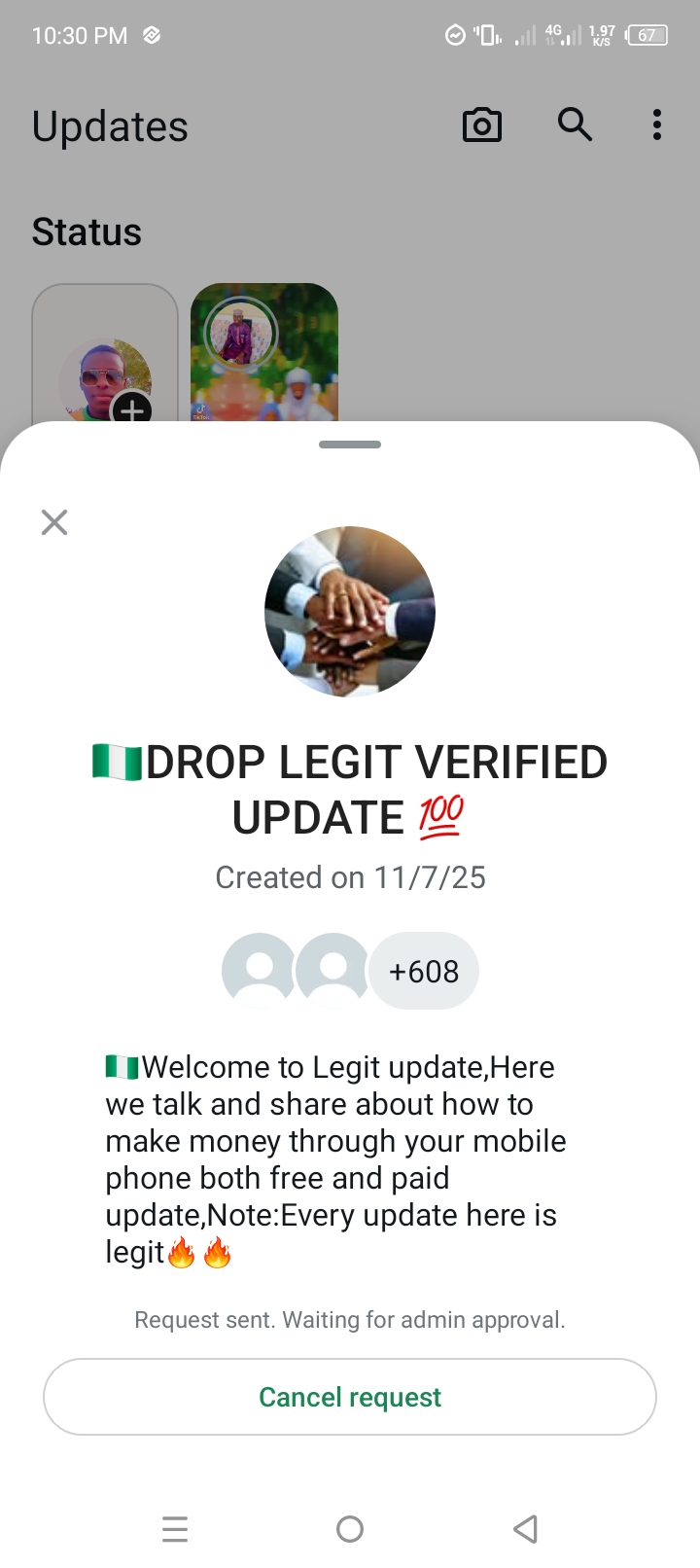View the contact's status tile

click(264, 352)
